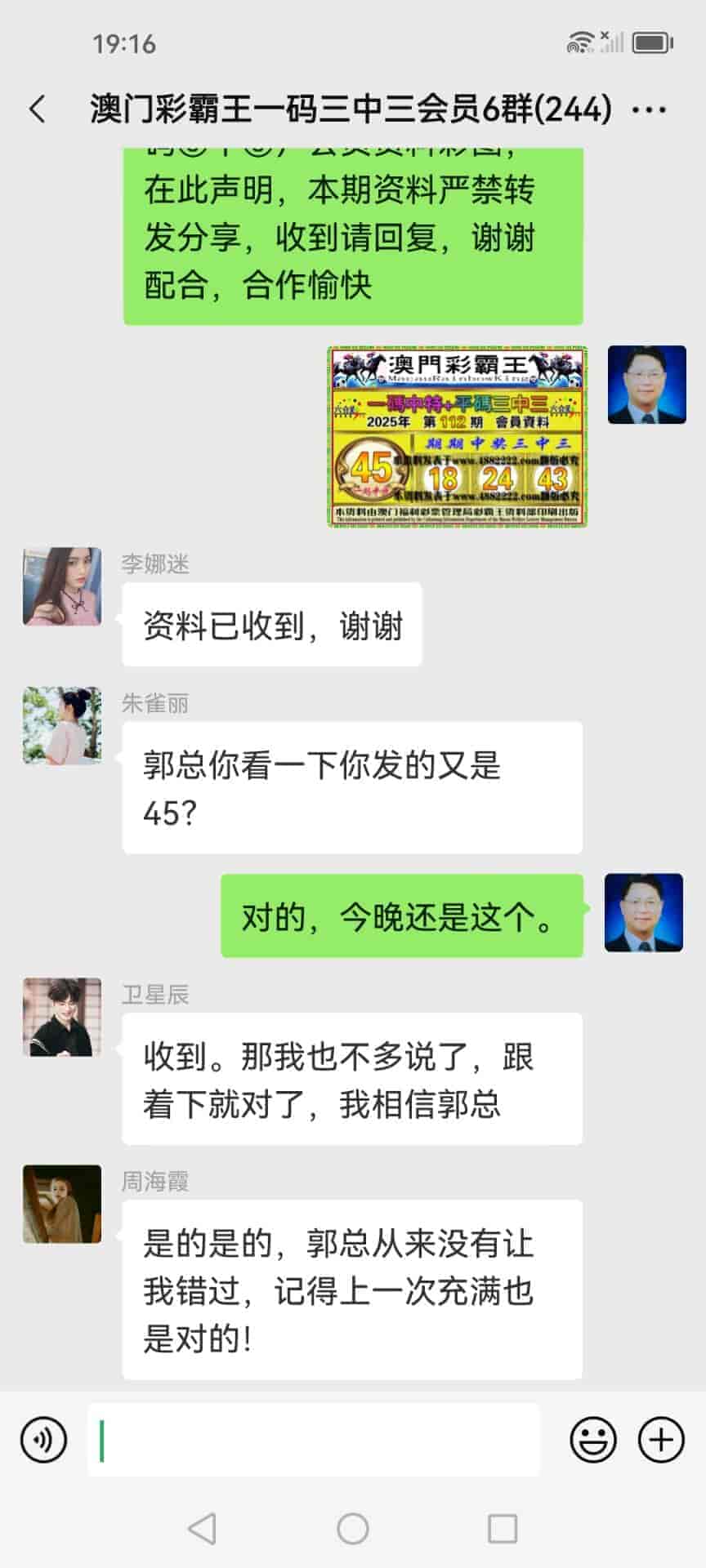This screenshot has height=1568, width=706.
Task: Open 卫星辰's profile avatar
Action: pos(62,1017)
